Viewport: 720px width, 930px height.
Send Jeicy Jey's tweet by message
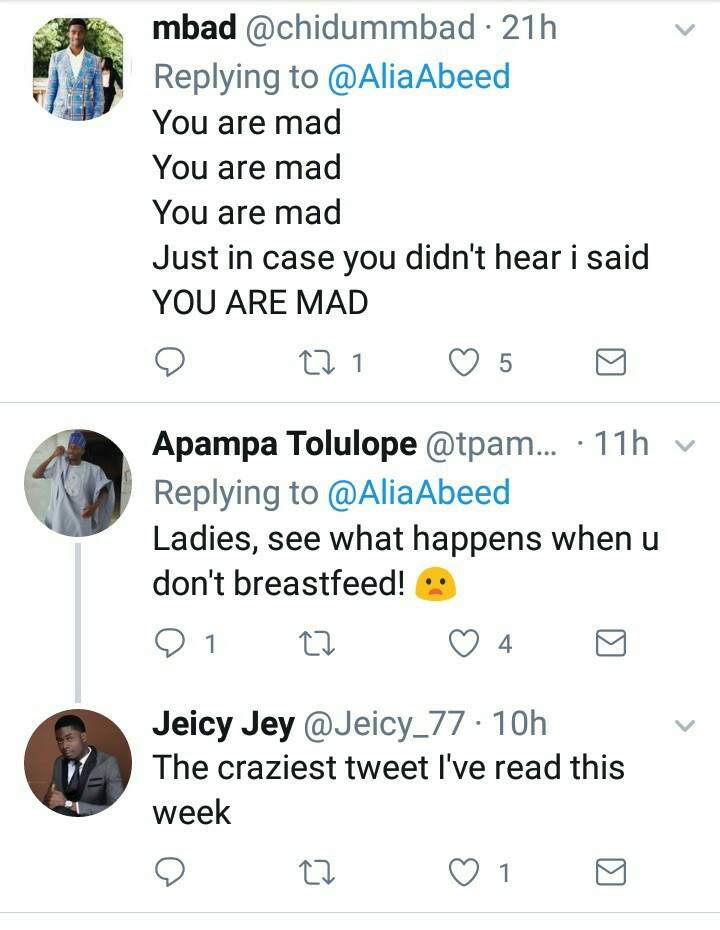point(610,873)
